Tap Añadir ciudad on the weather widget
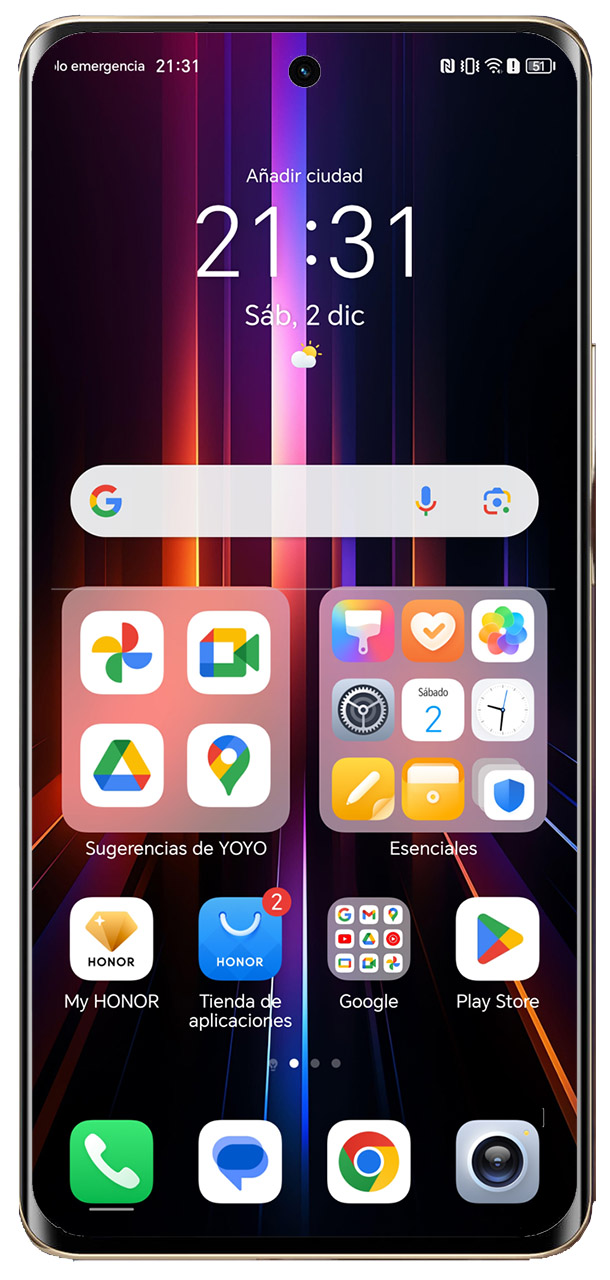The width and height of the screenshot is (610, 1280). [304, 176]
